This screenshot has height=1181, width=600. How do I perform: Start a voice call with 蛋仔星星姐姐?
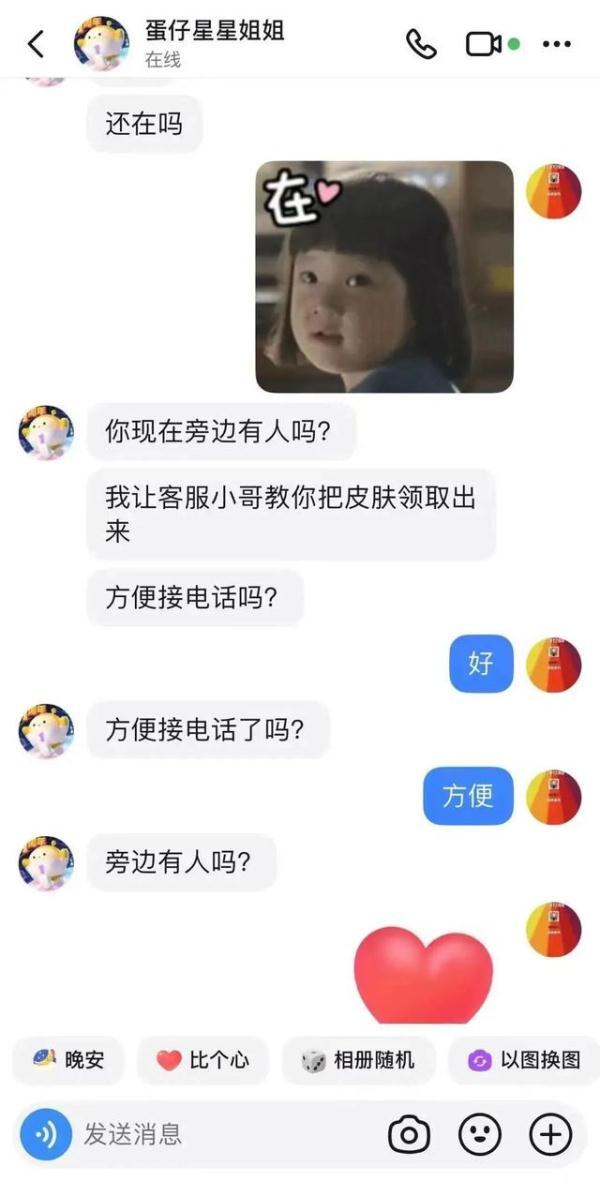pyautogui.click(x=421, y=44)
